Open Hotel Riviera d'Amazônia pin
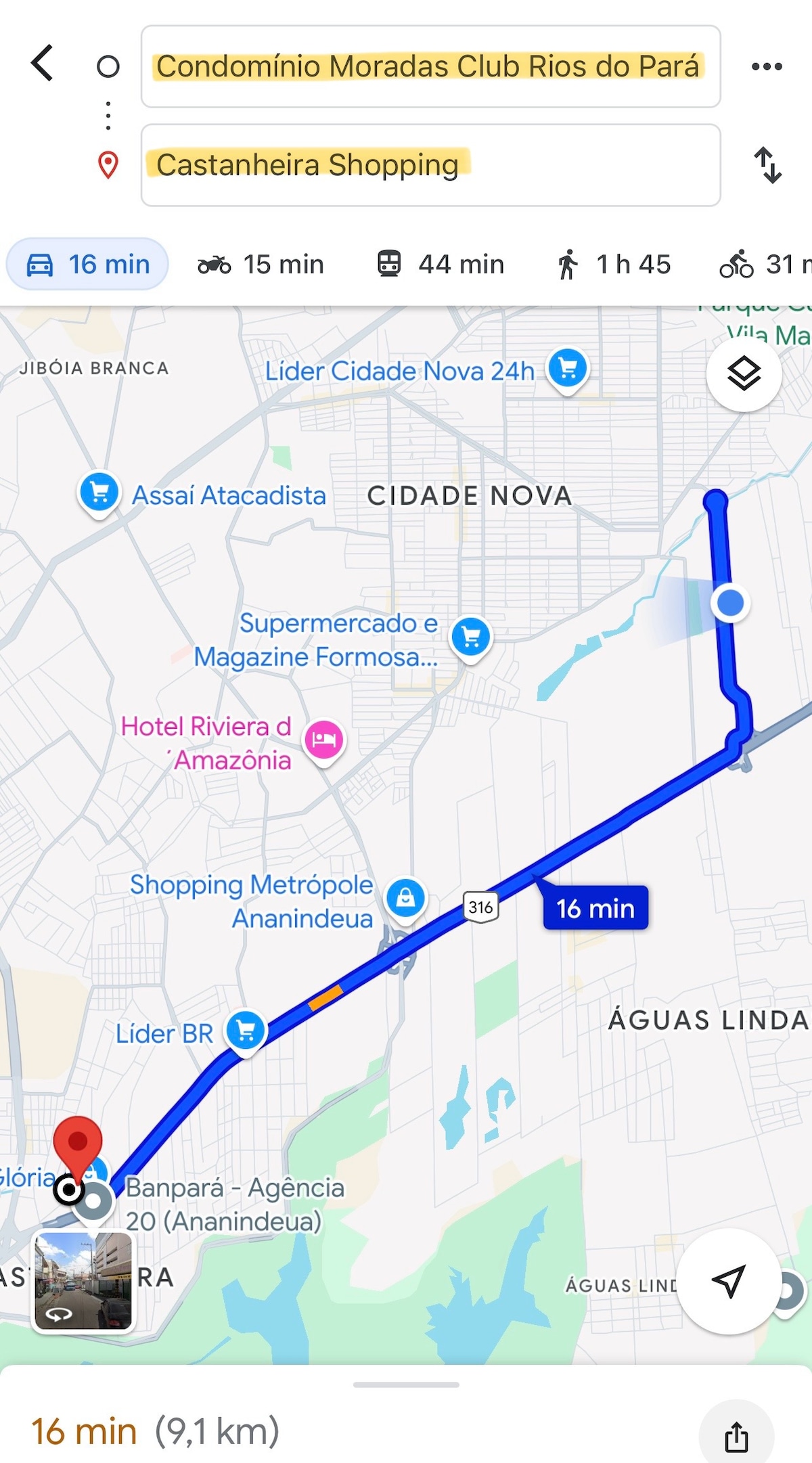Image resolution: width=812 pixels, height=1463 pixels. point(324,740)
